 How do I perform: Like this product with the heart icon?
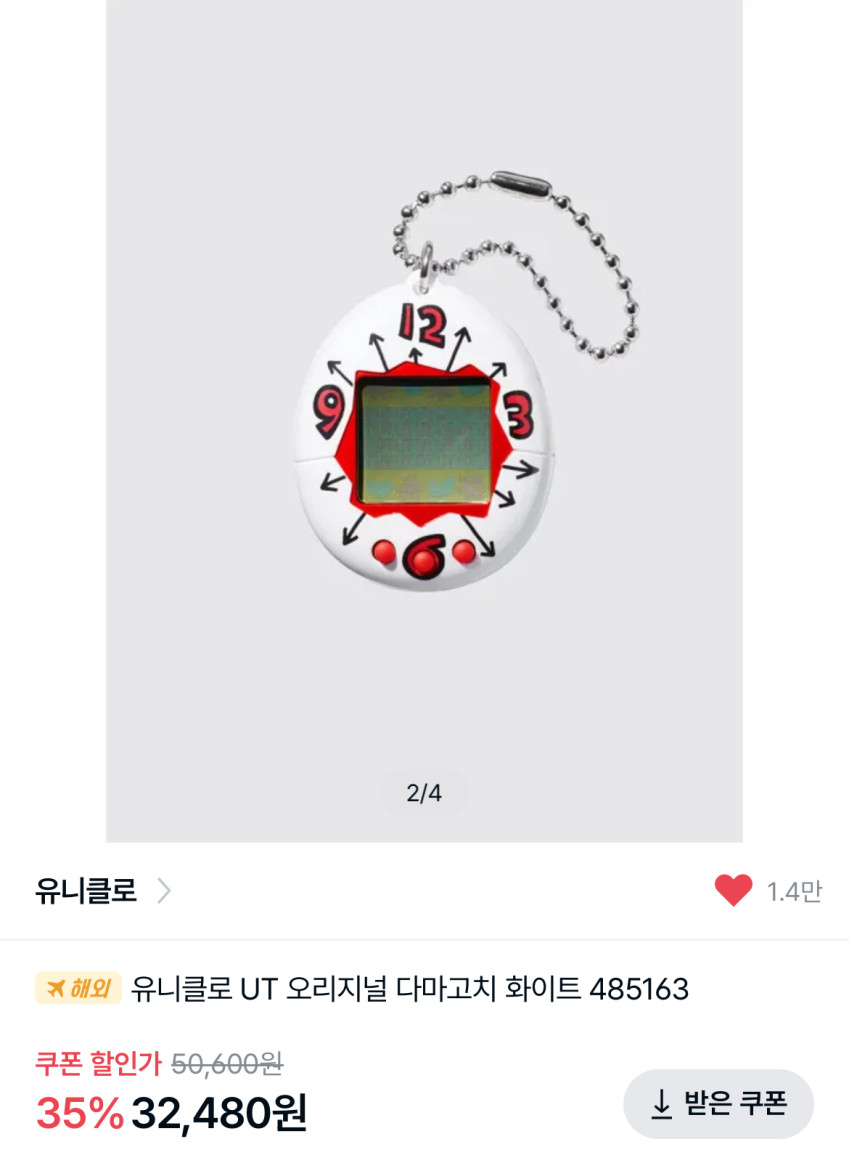tap(733, 890)
